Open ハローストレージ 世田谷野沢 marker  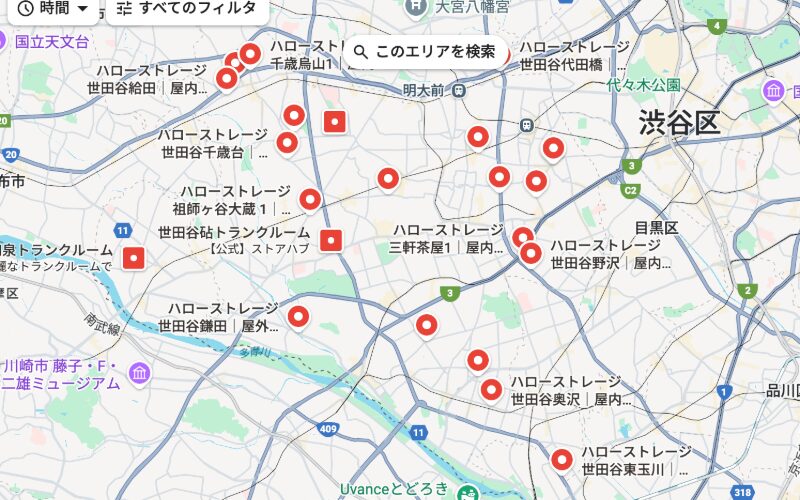(x=531, y=253)
